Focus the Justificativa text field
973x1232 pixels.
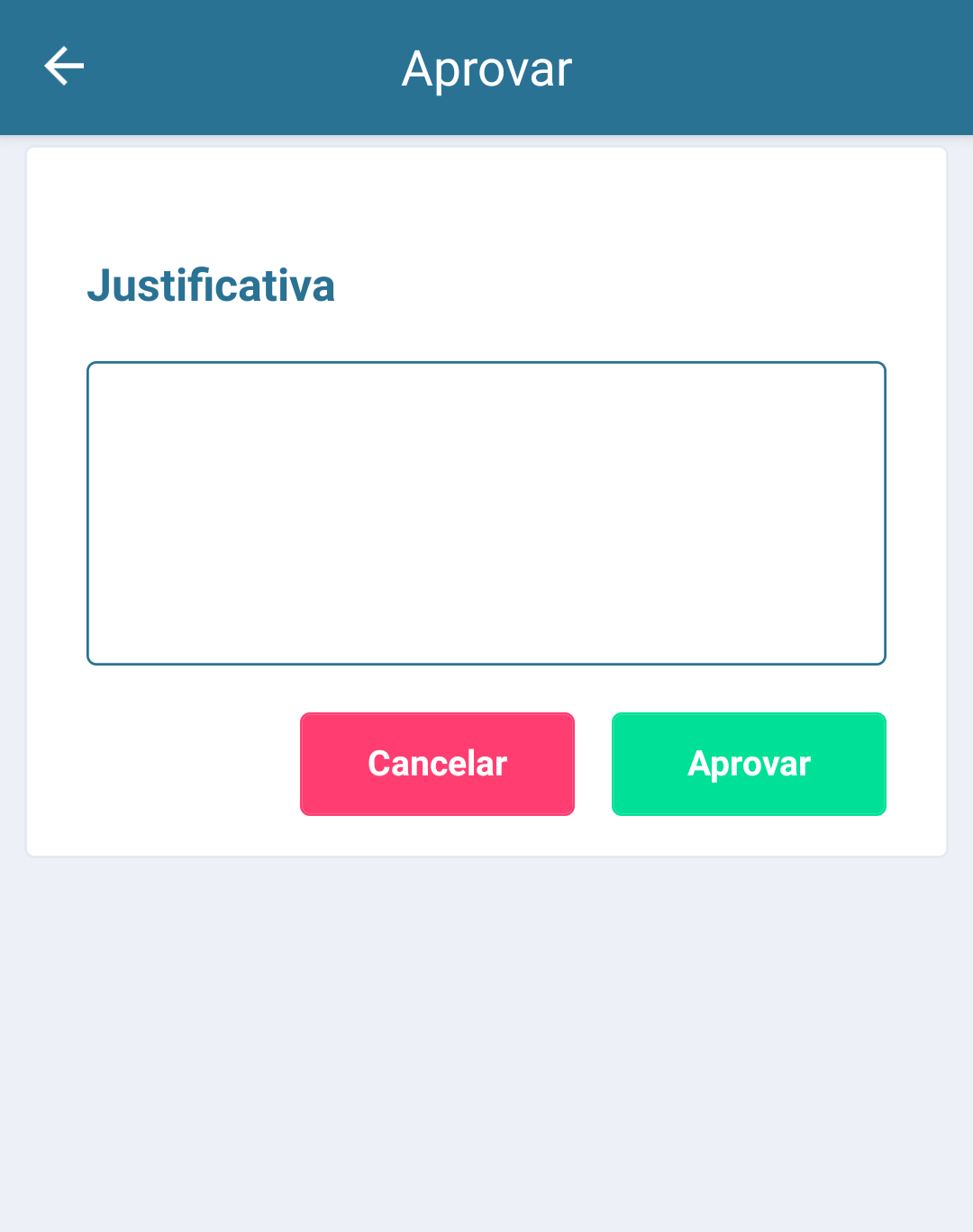pos(486,513)
